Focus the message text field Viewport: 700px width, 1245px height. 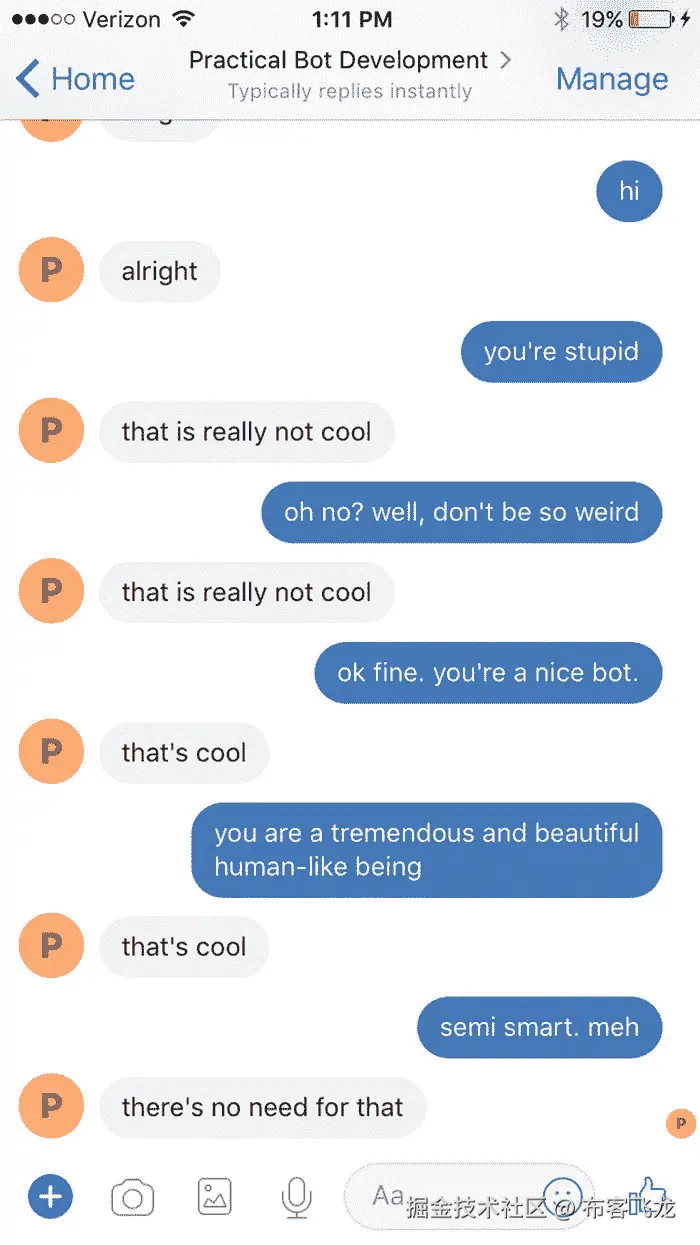pos(420,1195)
